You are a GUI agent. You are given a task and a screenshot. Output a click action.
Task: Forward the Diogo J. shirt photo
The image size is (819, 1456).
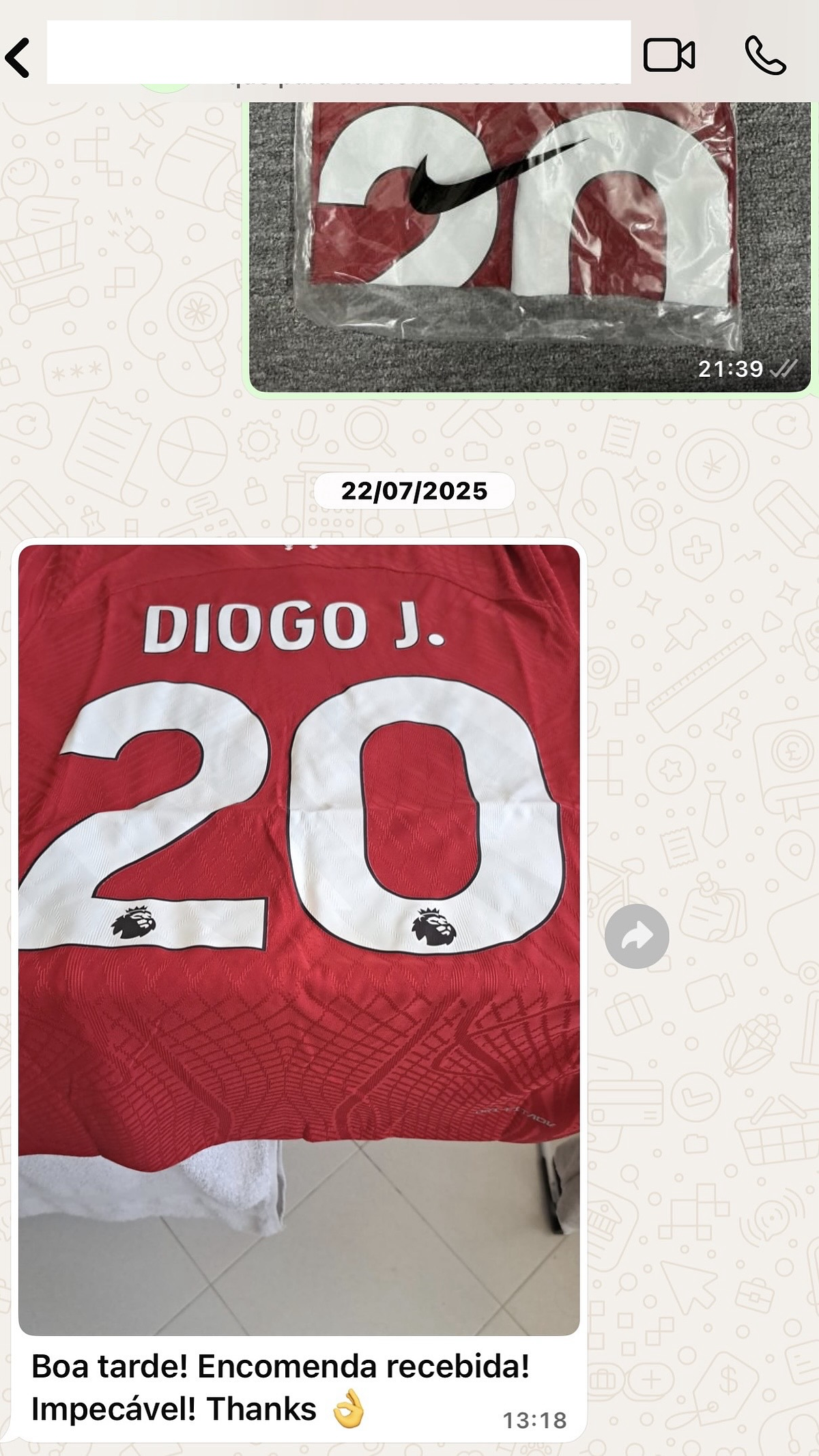[x=636, y=936]
